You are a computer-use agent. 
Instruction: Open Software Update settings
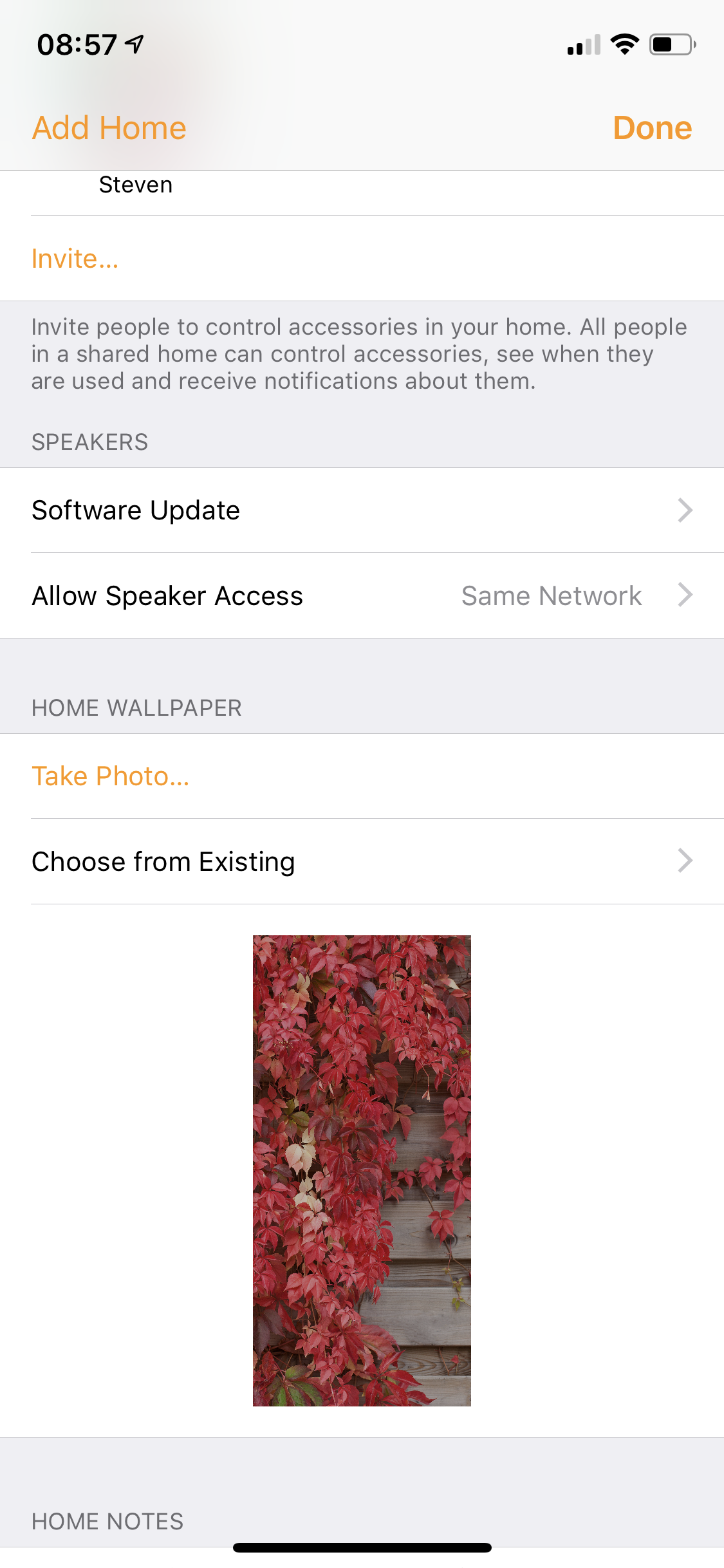pos(362,510)
